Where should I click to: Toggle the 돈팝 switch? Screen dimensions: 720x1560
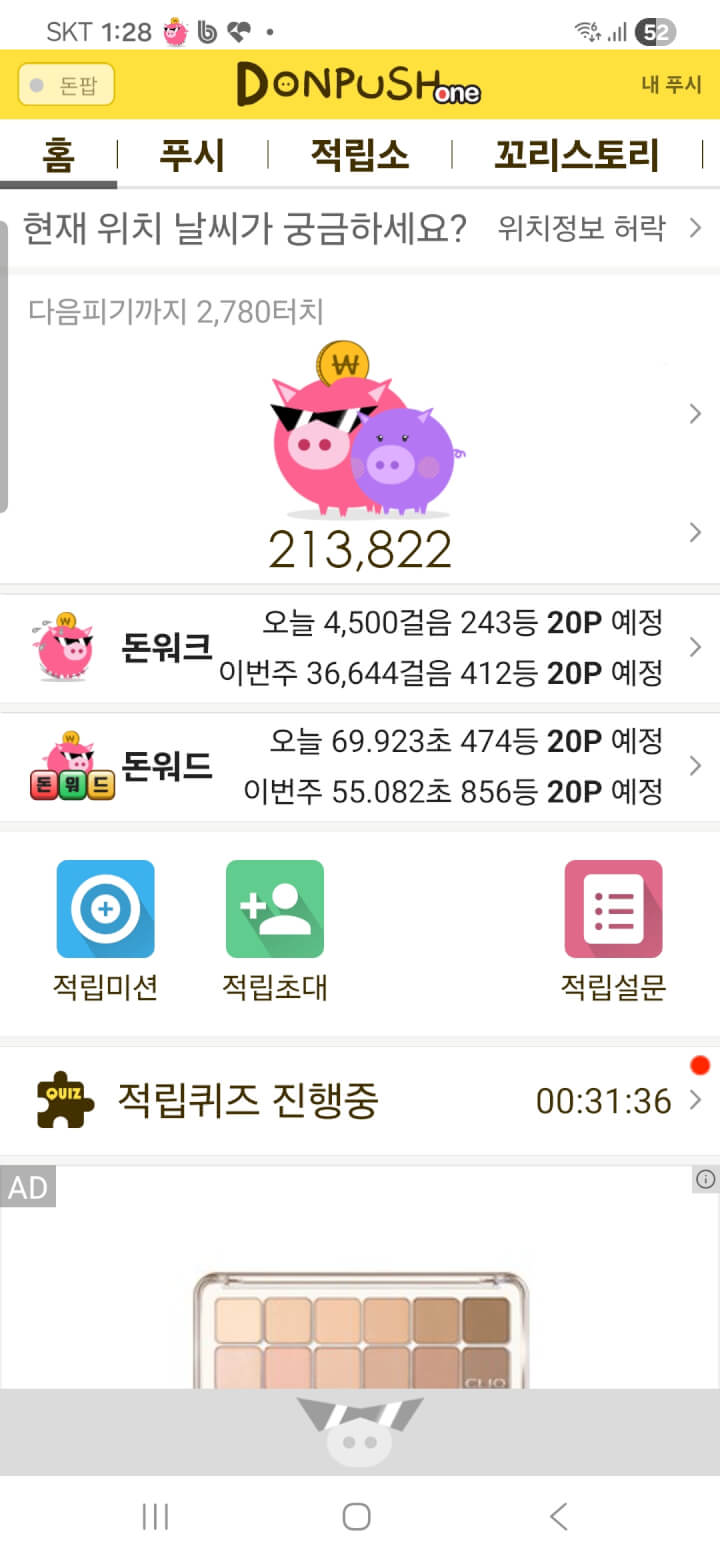[66, 85]
